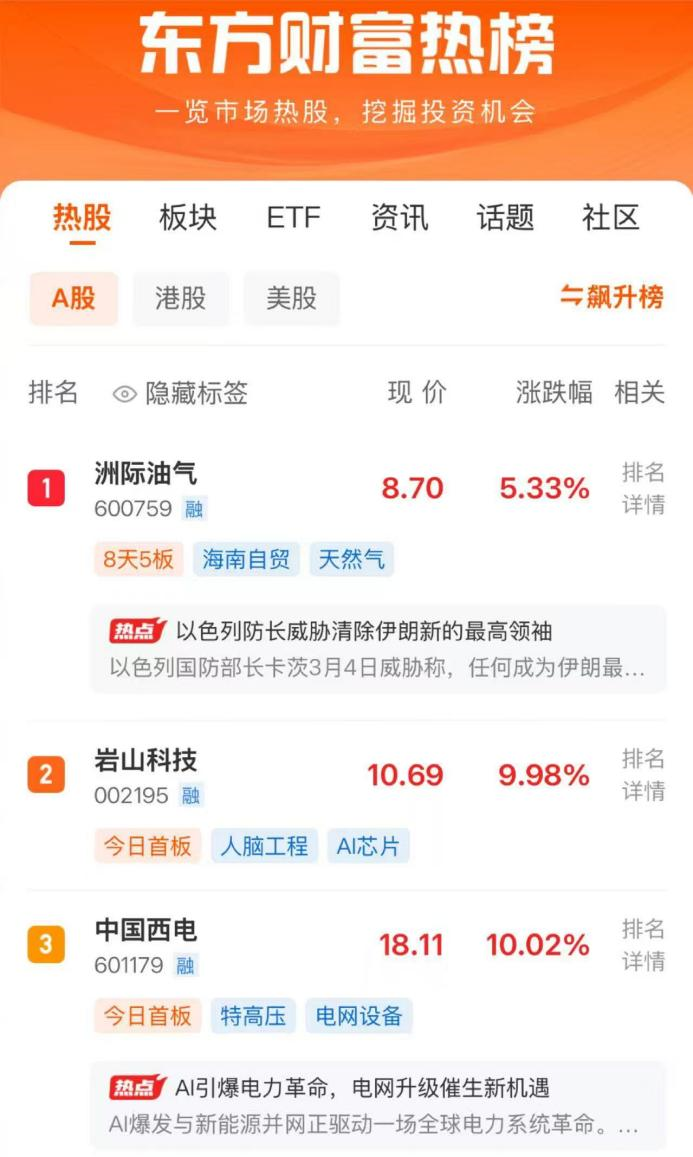Open hot news about 以色列防长
Image resolution: width=693 pixels, height=1157 pixels.
click(378, 648)
